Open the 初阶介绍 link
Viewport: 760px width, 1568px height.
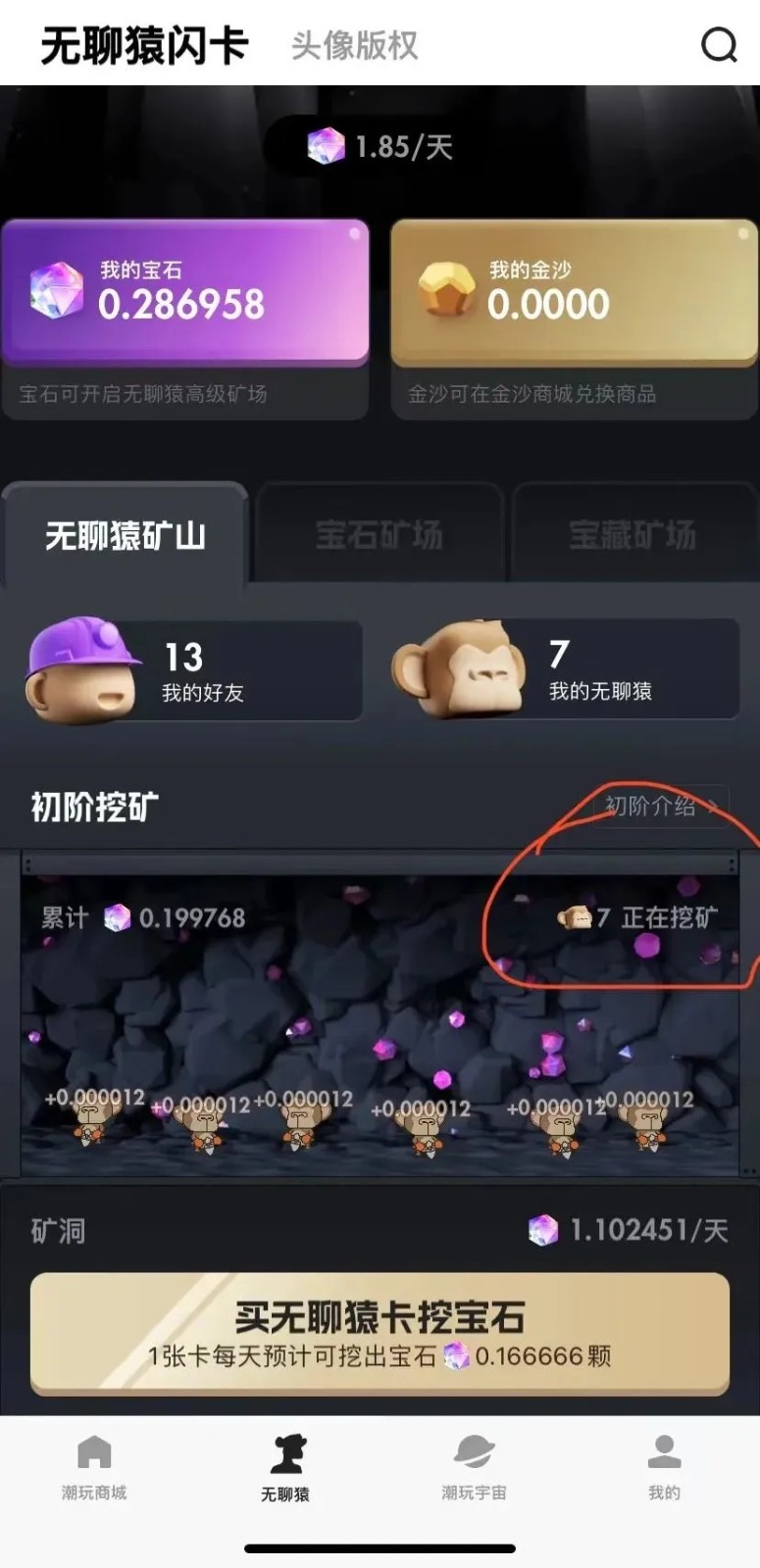(661, 807)
